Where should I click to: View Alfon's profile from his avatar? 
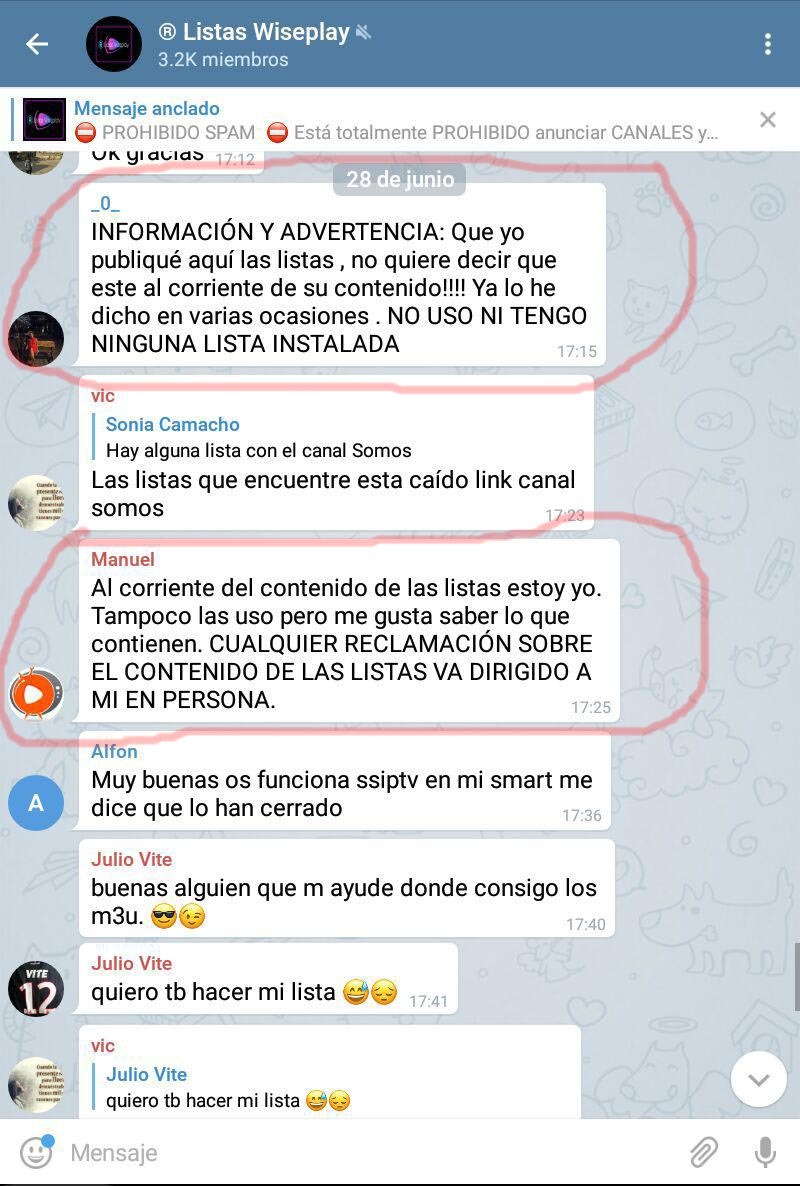36,802
